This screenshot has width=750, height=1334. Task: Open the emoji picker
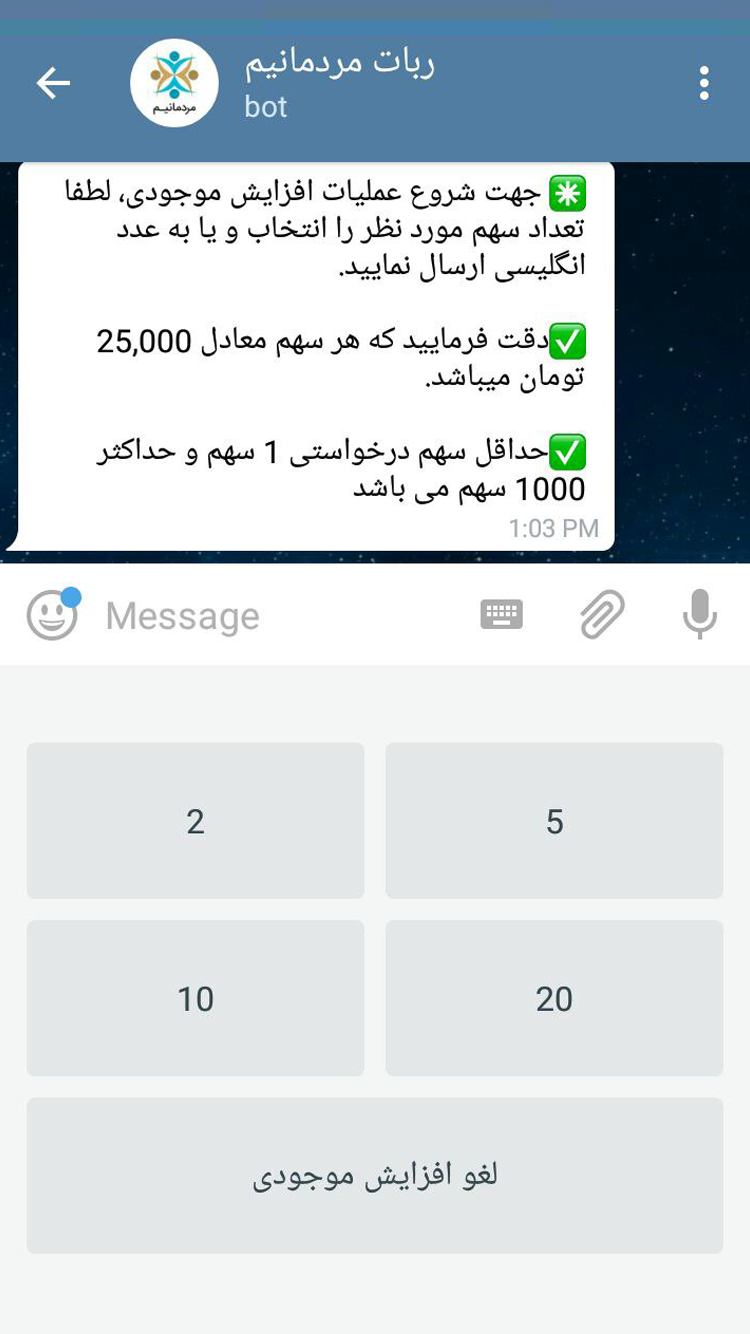coord(52,615)
